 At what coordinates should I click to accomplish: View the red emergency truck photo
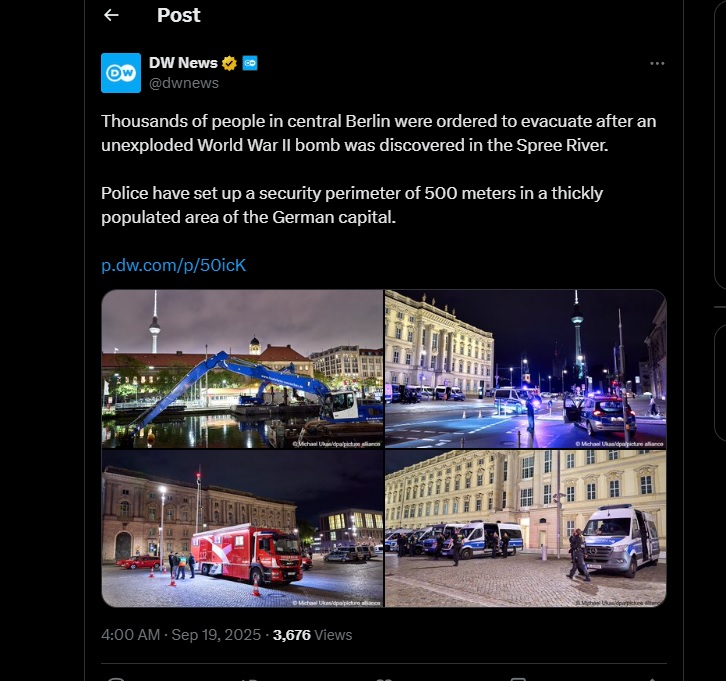(x=242, y=528)
